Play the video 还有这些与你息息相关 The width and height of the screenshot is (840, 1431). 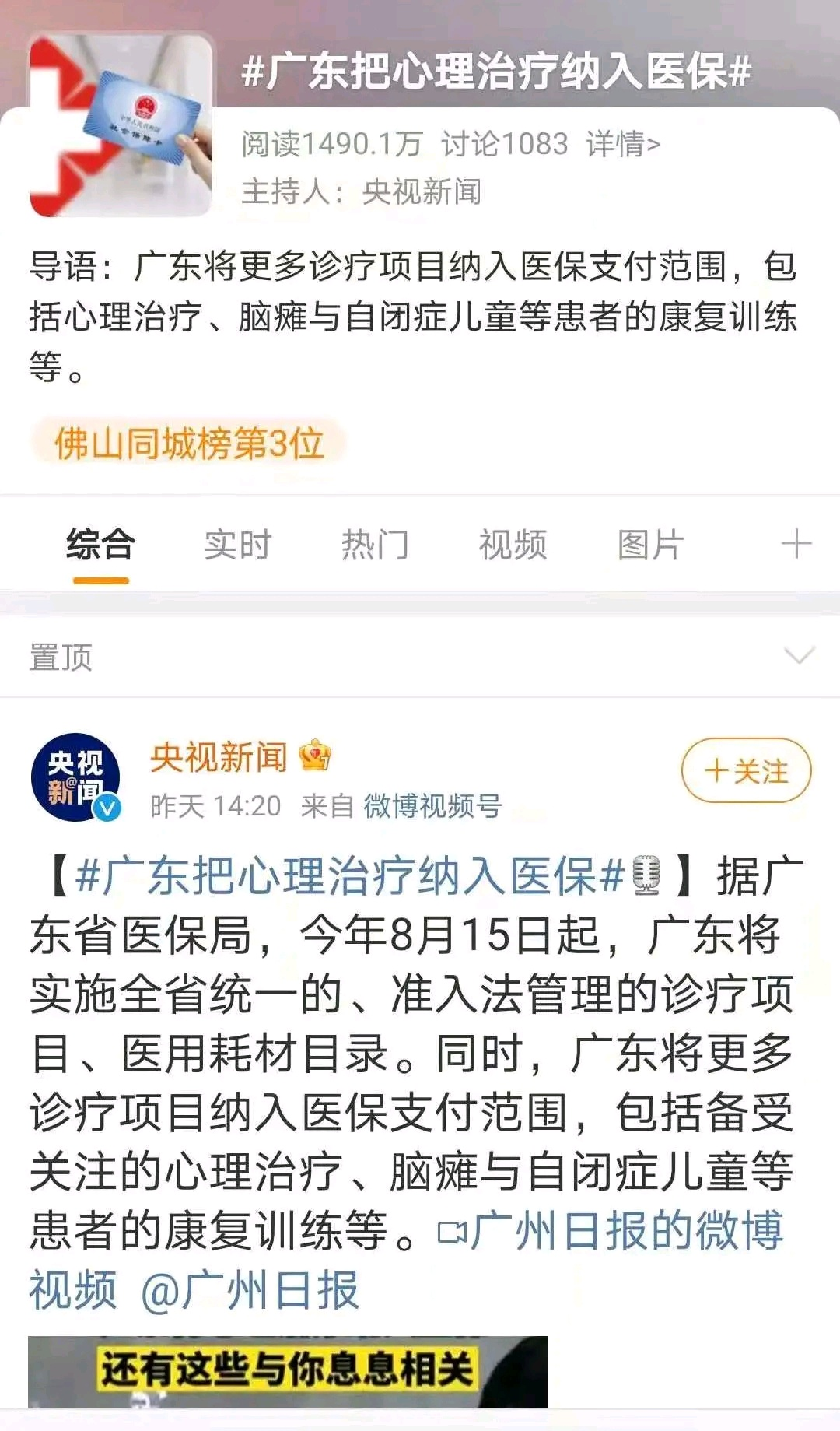(x=287, y=1370)
